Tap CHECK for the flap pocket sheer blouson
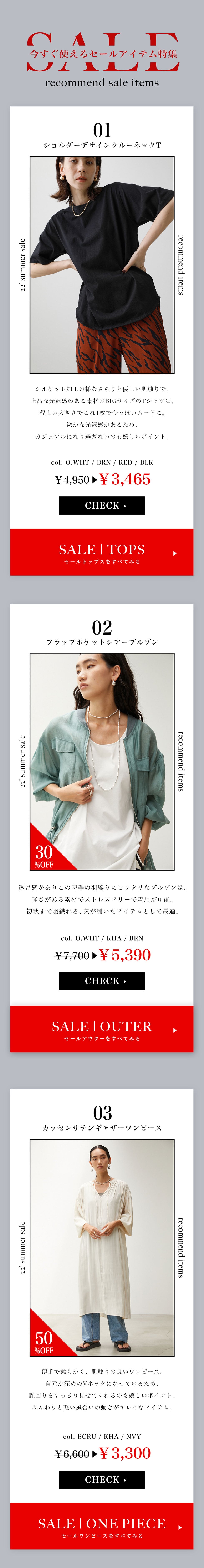Viewport: 204px width, 1568px height. pos(102,981)
